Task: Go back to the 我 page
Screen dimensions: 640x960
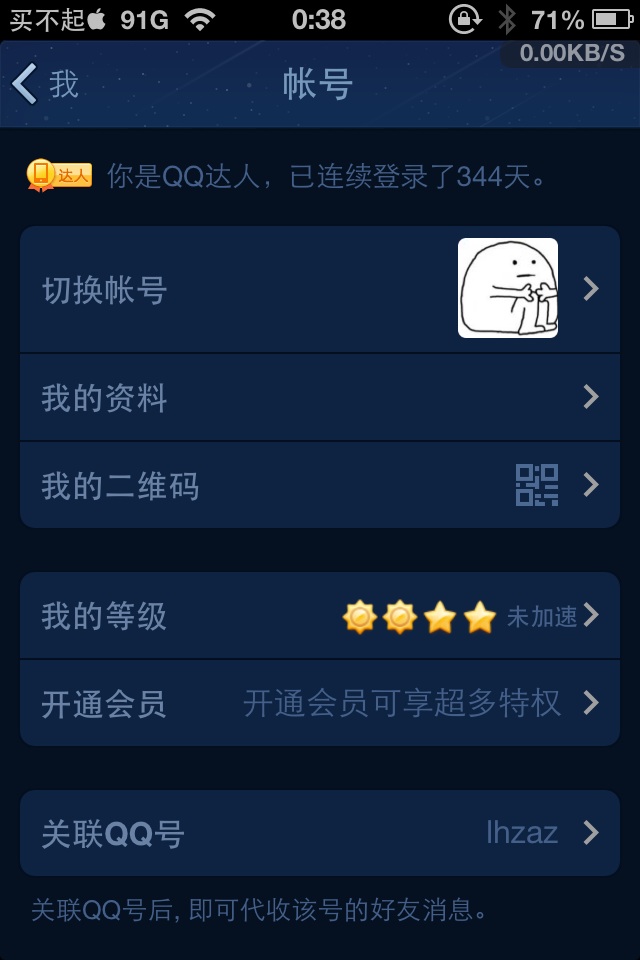Action: (x=45, y=84)
